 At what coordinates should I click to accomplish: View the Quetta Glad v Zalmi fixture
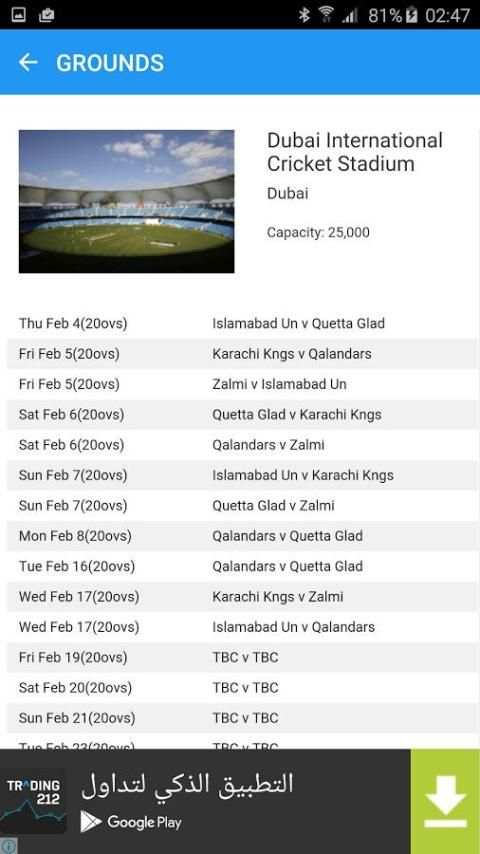(242, 506)
